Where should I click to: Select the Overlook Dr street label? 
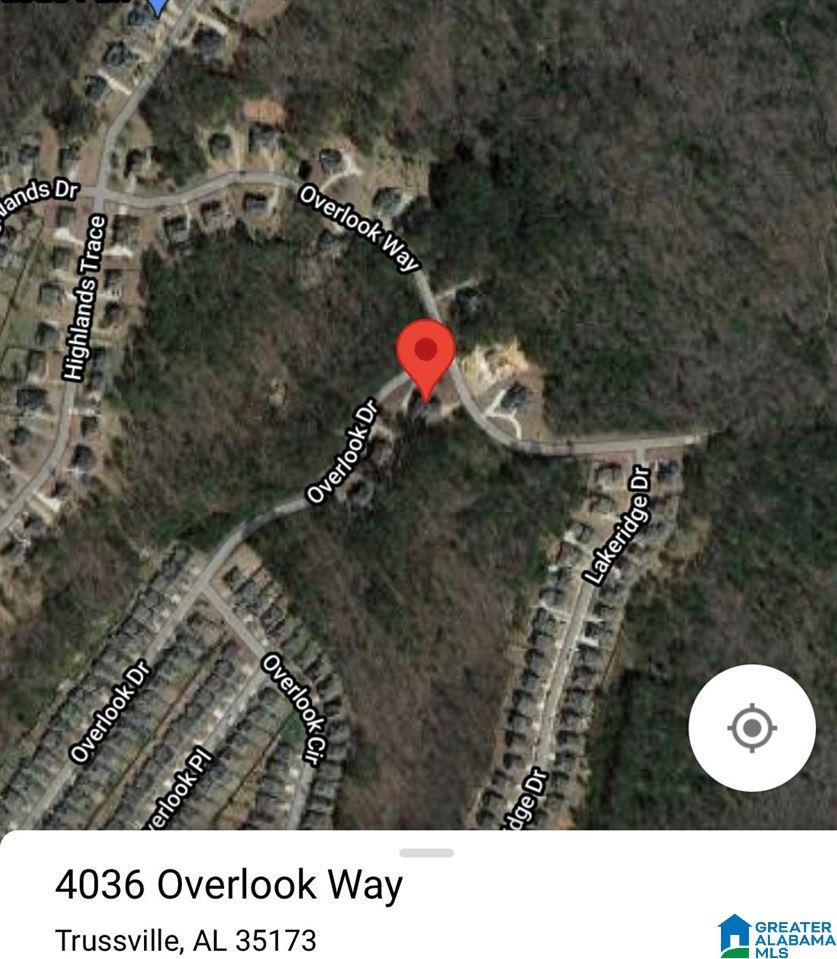(340, 450)
